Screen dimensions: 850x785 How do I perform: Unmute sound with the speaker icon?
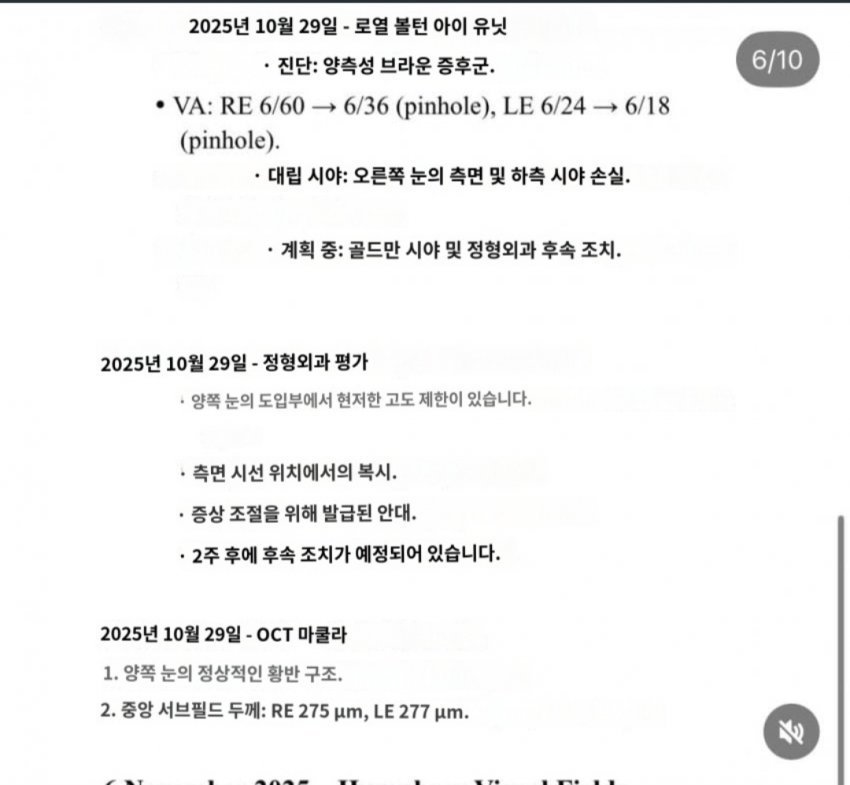[791, 731]
